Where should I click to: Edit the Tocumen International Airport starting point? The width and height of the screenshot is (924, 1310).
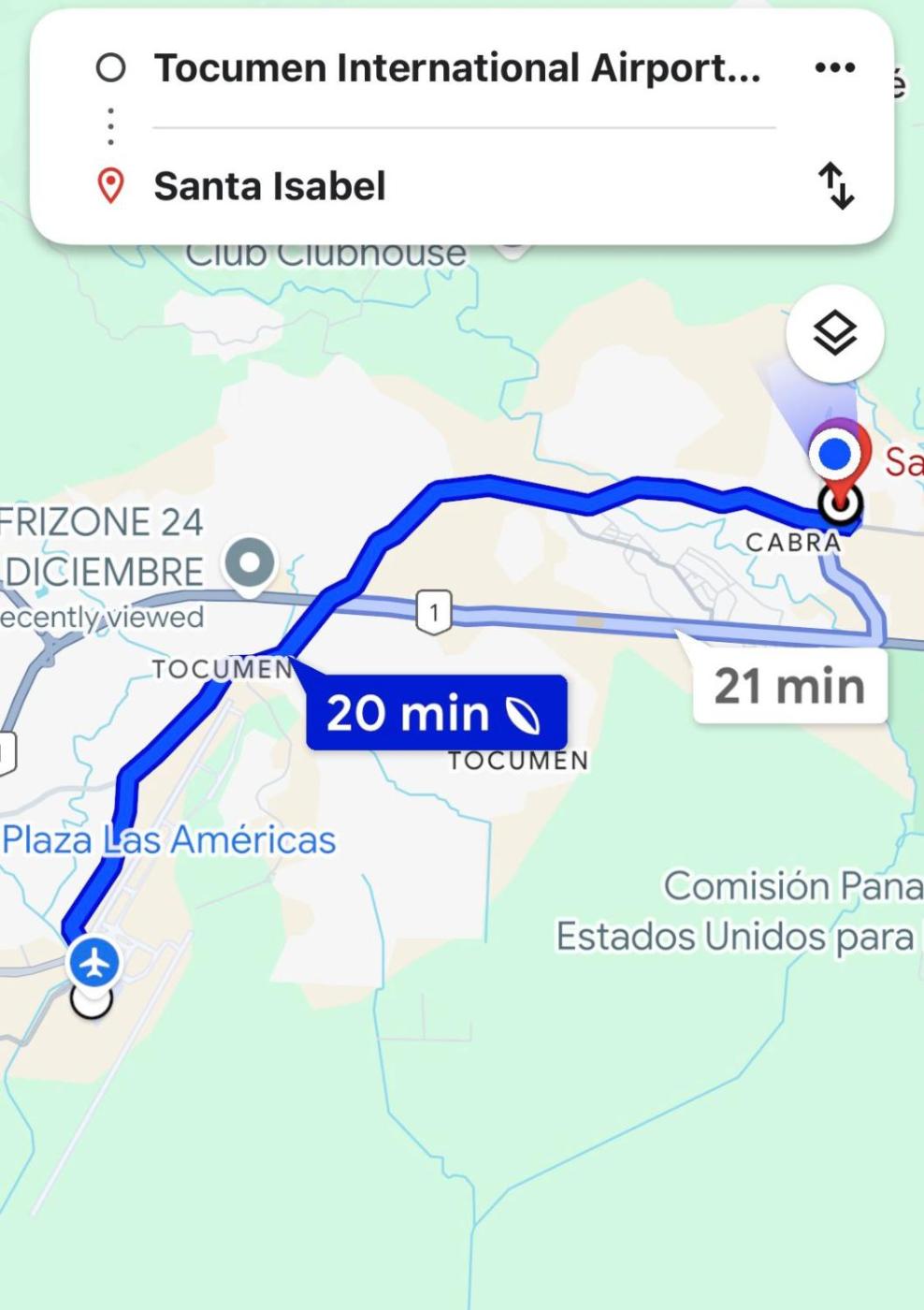456,68
